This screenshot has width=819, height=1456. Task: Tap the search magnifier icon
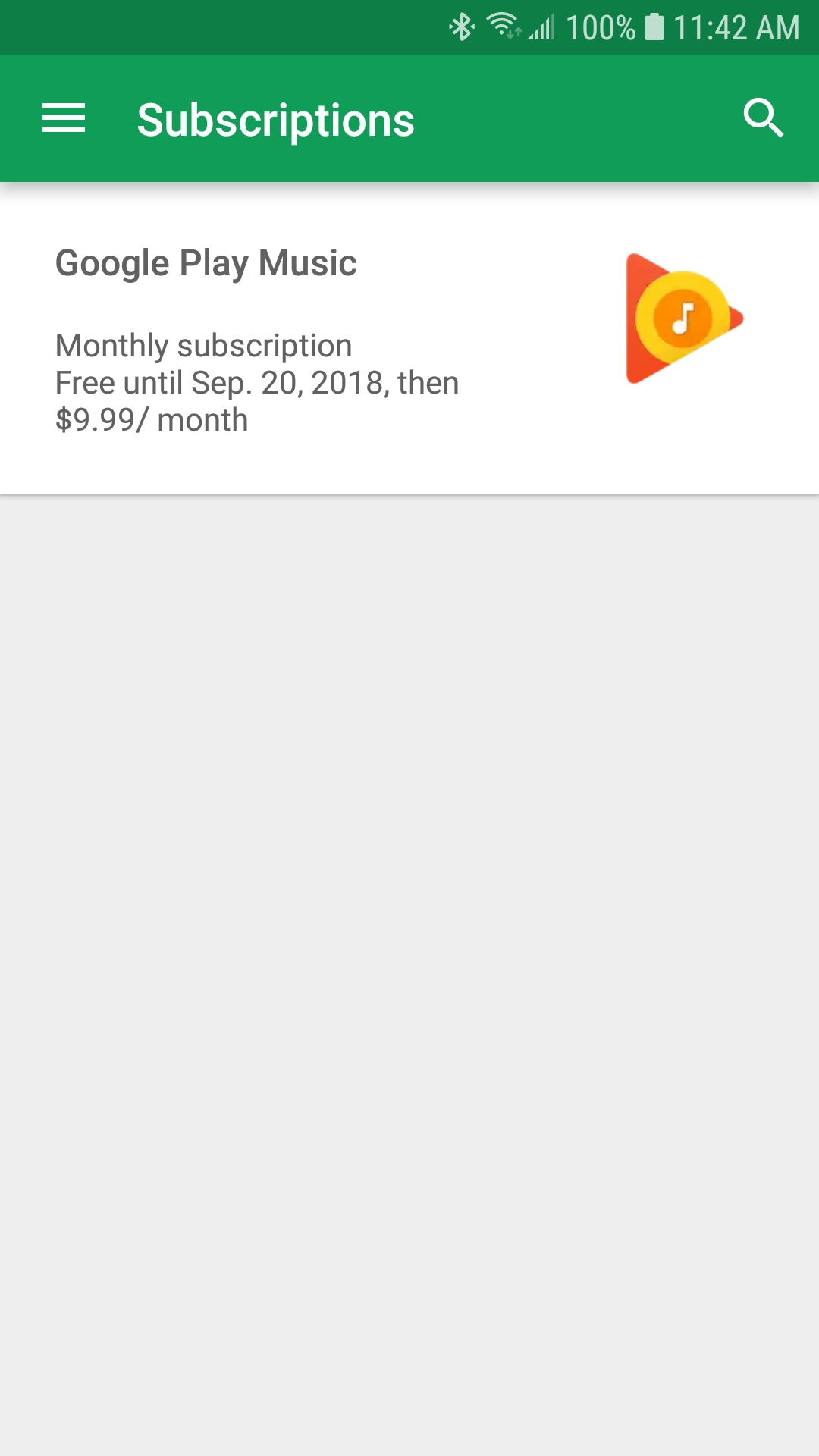point(763,118)
